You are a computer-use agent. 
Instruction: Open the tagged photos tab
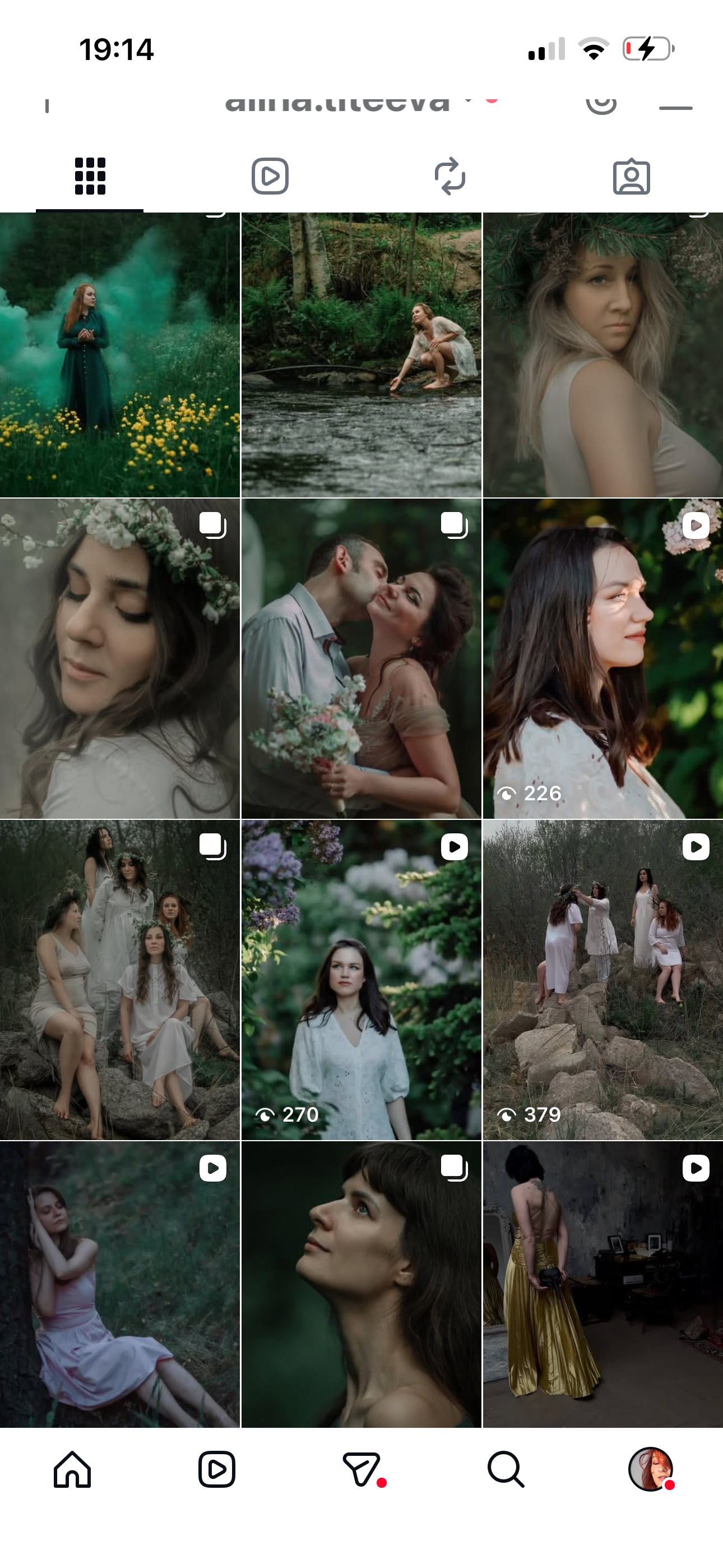pyautogui.click(x=631, y=177)
